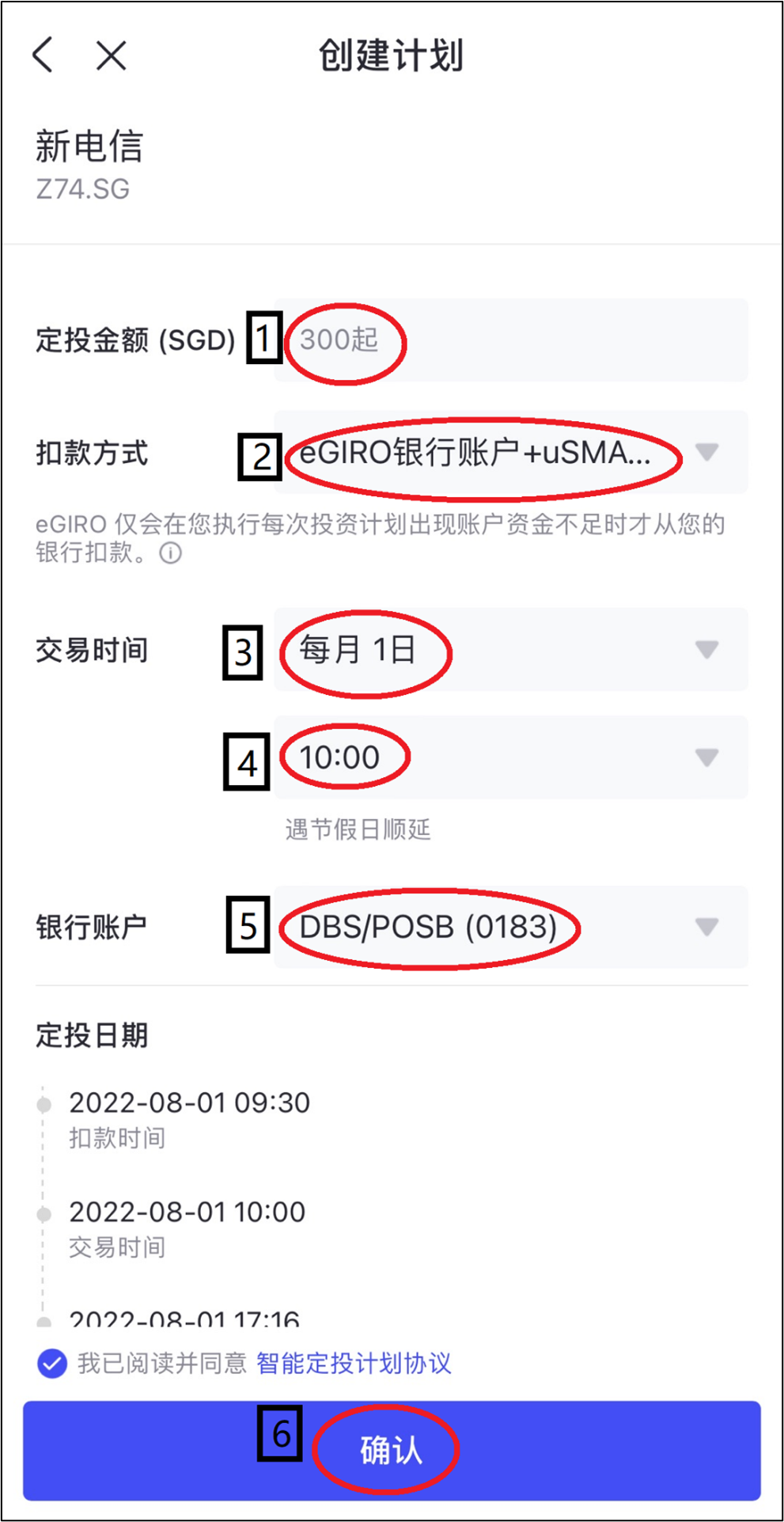784x1522 pixels.
Task: Open the 10:00 time dropdown
Action: (510, 757)
